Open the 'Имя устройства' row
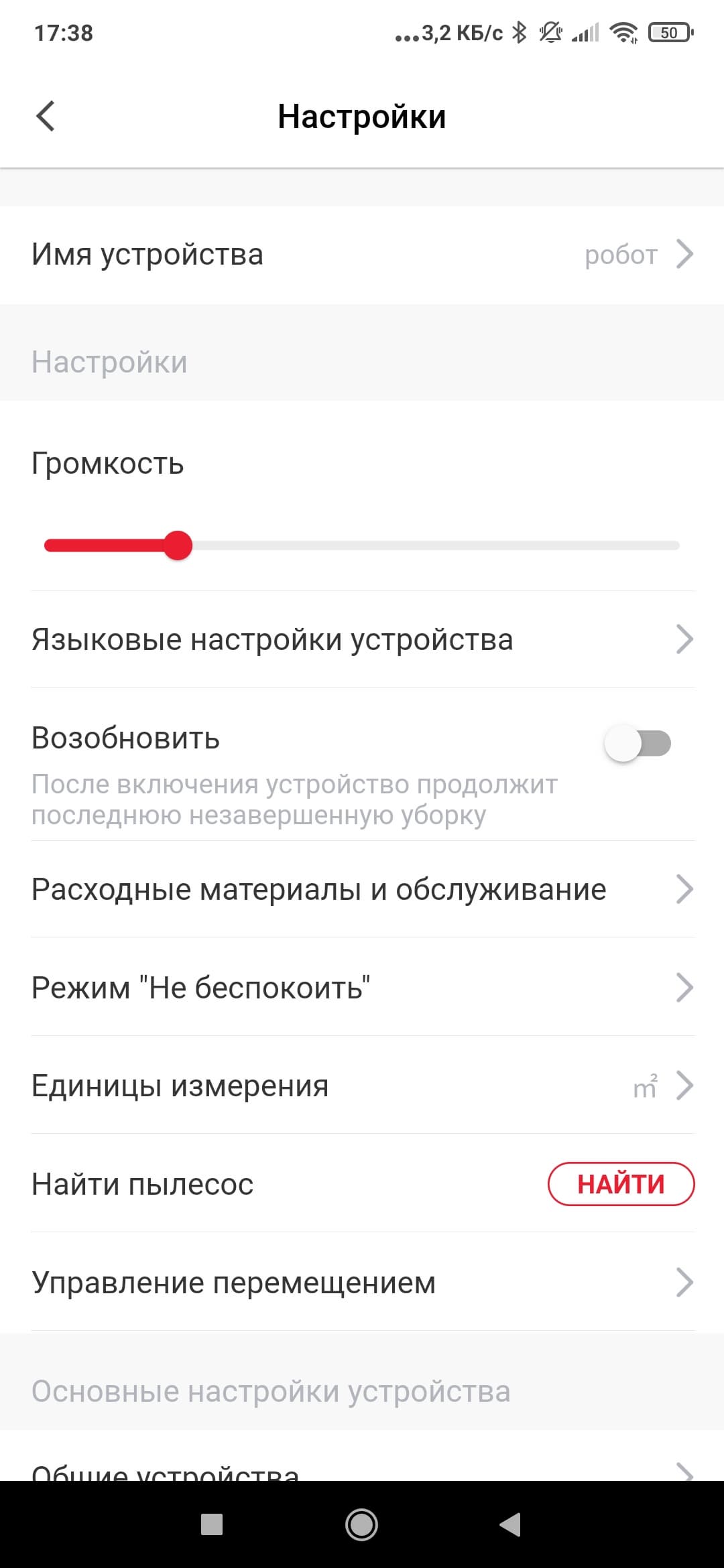724x1568 pixels. pos(362,255)
